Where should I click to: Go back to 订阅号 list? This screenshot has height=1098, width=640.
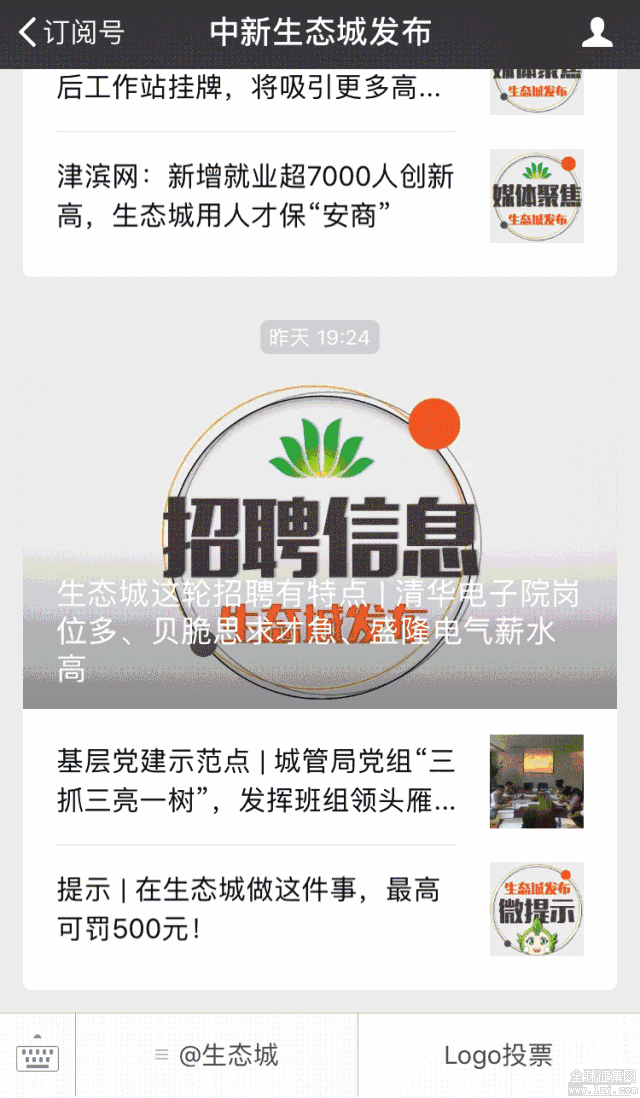click(70, 32)
